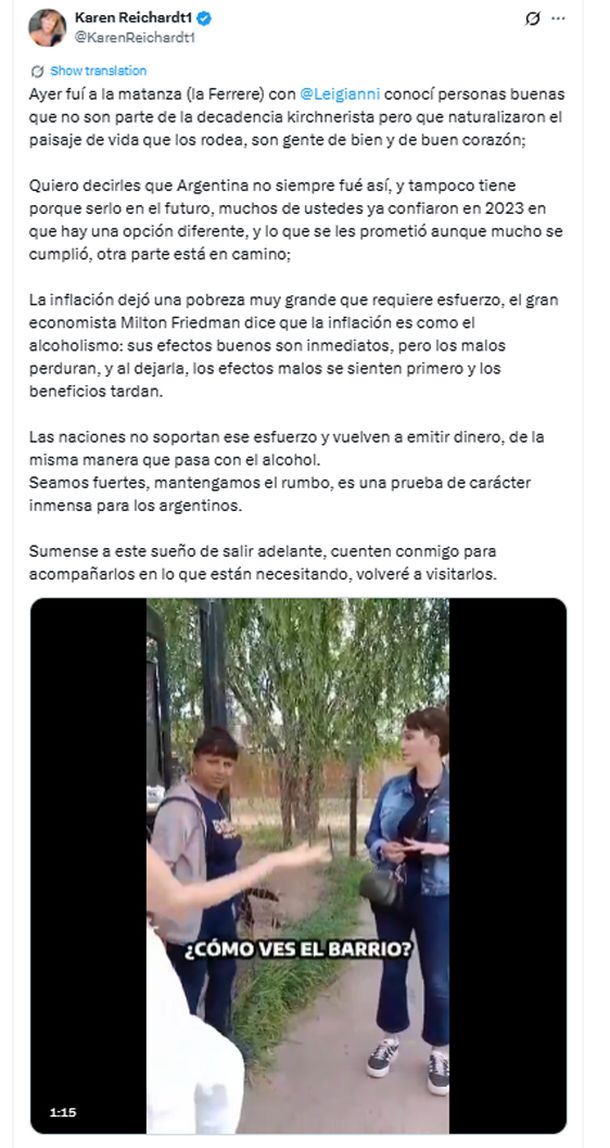
Task: Open the @KarenReichardt1 handle
Action: pyautogui.click(x=134, y=37)
